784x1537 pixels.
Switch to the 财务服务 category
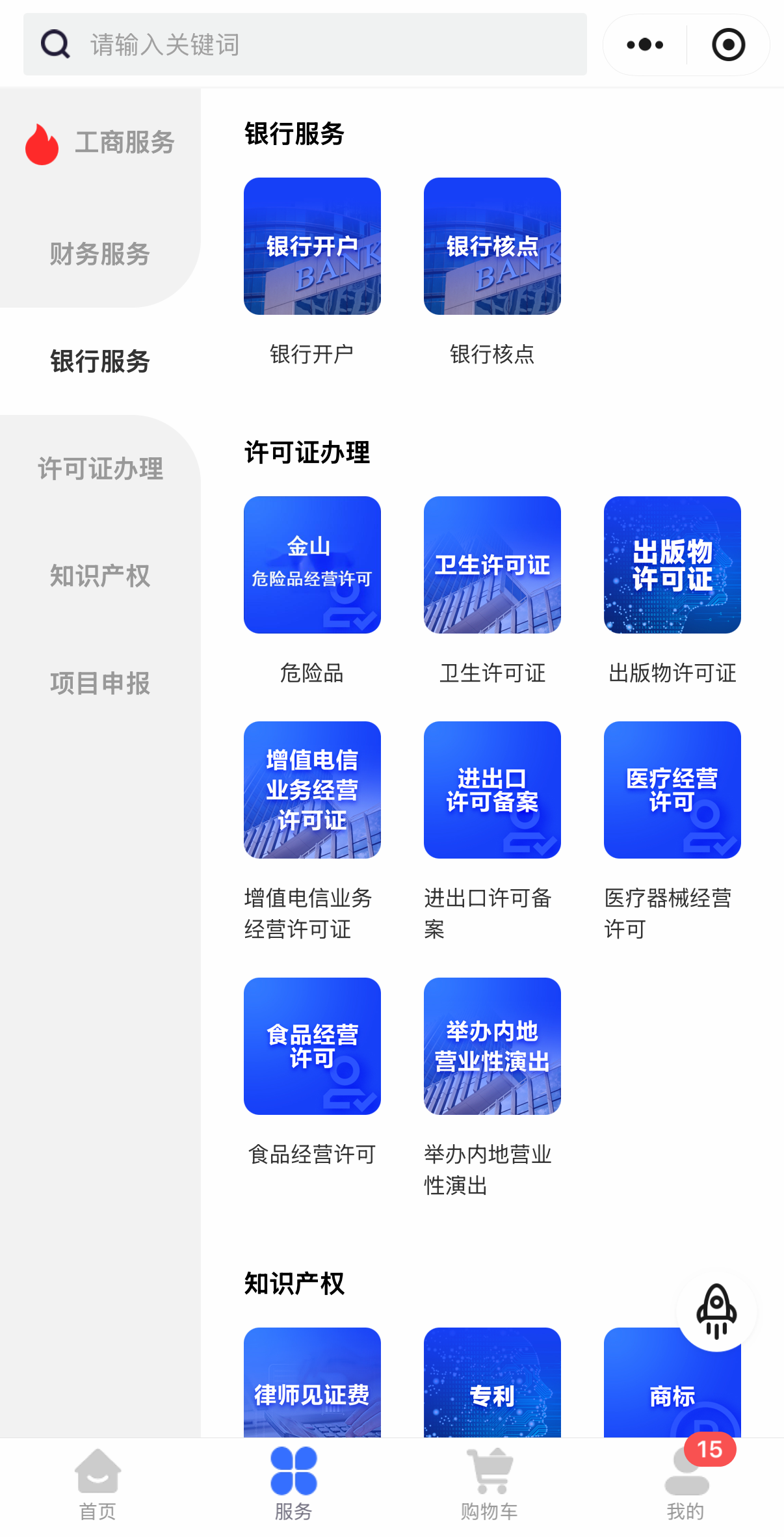[x=100, y=254]
